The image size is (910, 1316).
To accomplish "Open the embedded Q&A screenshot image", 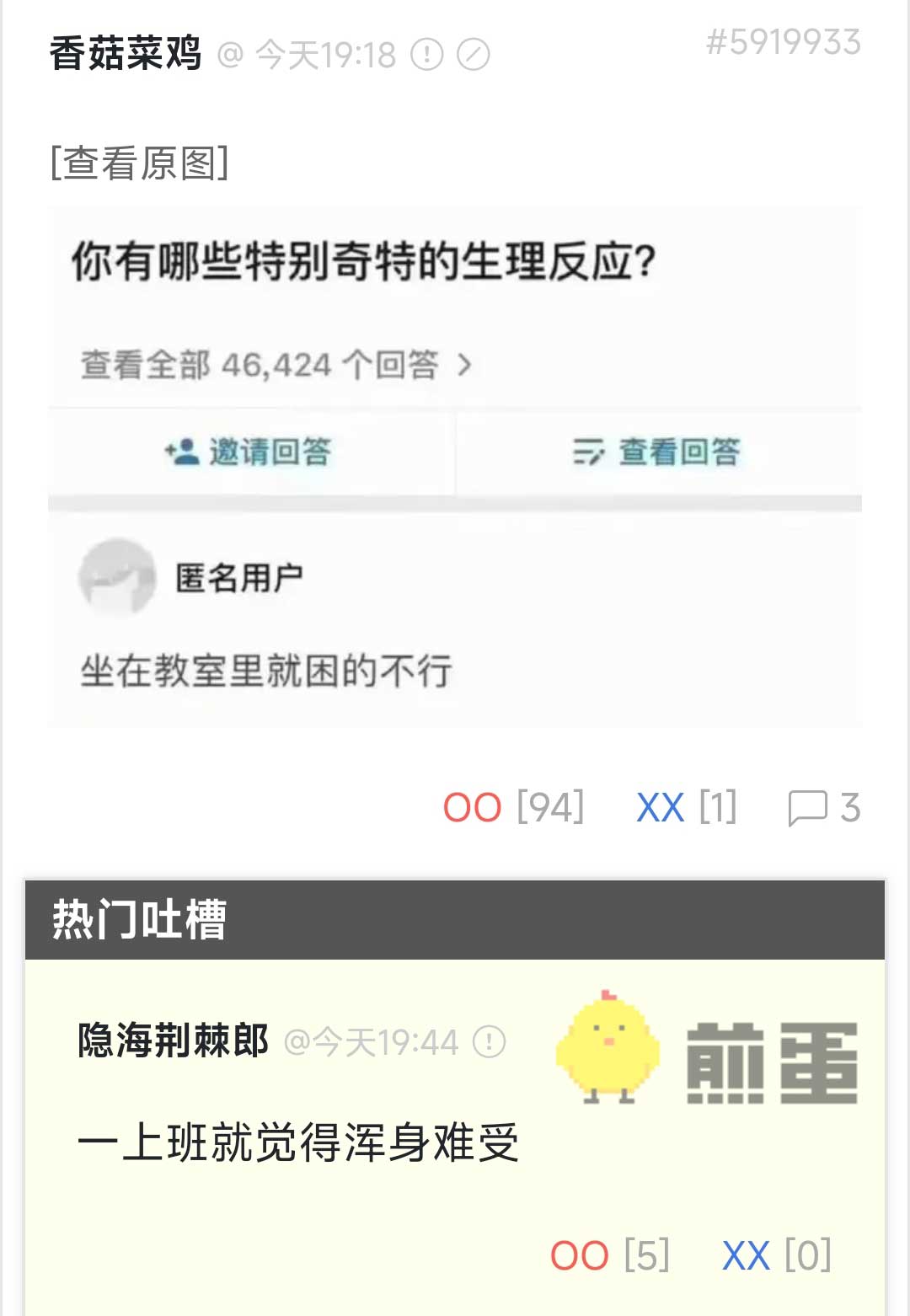I will (455, 468).
